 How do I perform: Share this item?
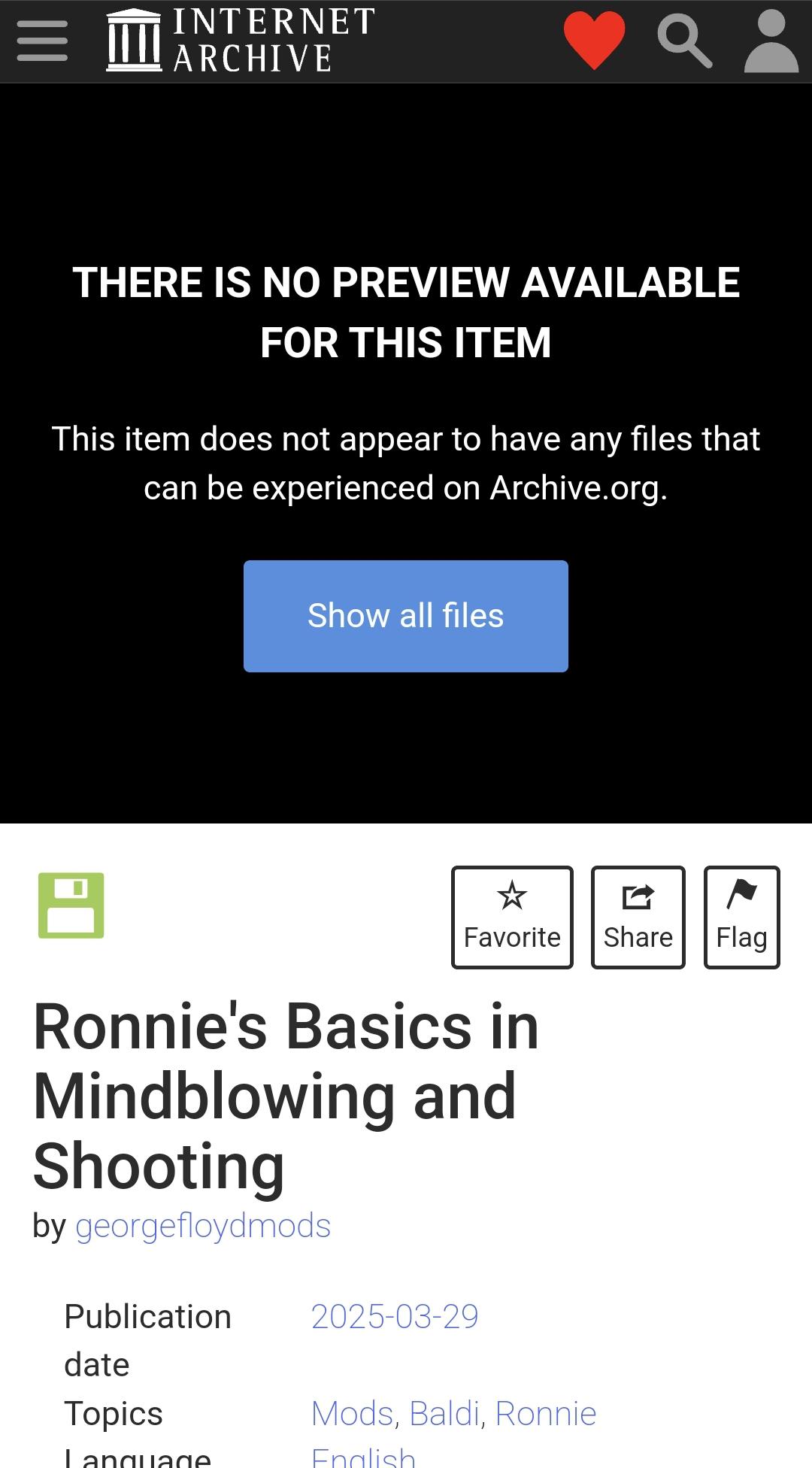(638, 917)
